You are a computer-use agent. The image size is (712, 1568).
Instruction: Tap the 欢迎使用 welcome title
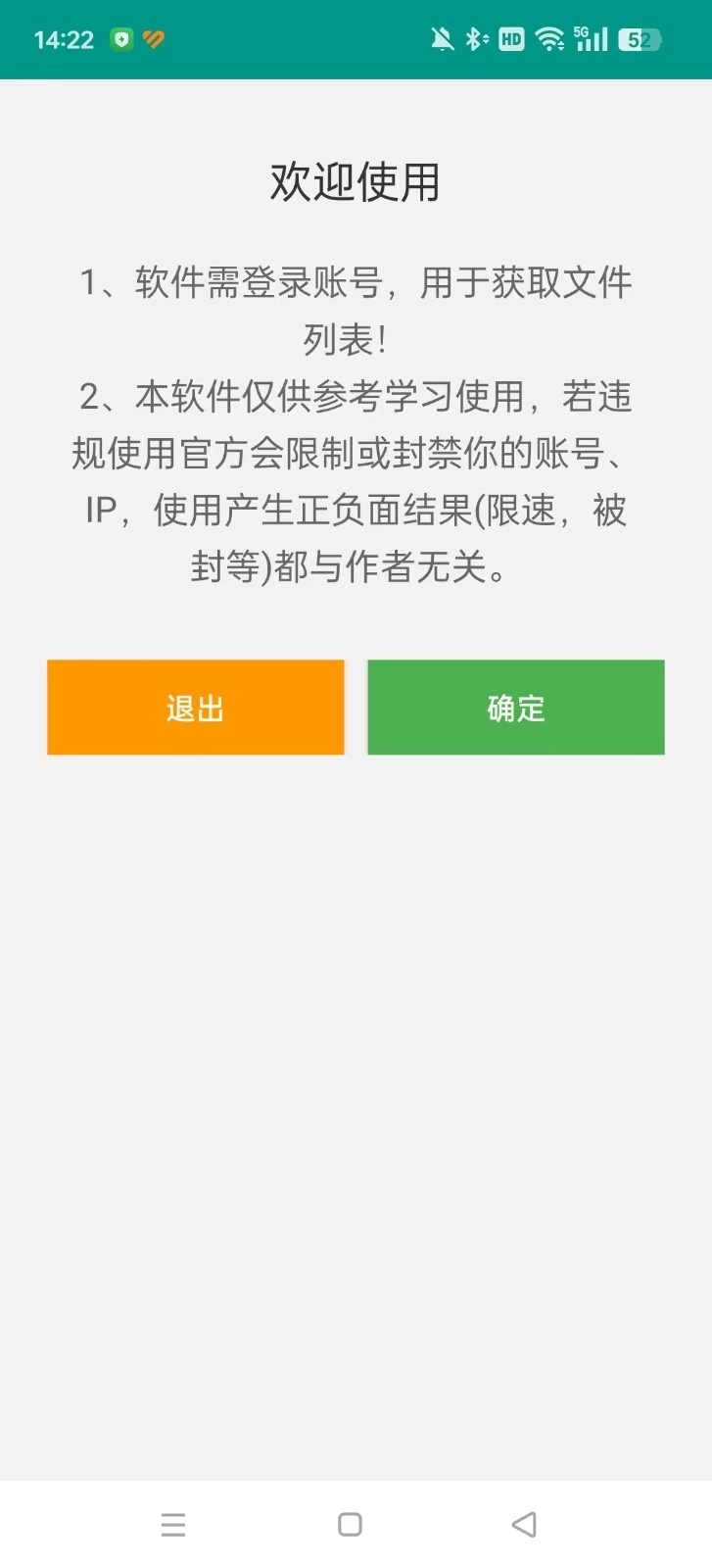coord(356,181)
